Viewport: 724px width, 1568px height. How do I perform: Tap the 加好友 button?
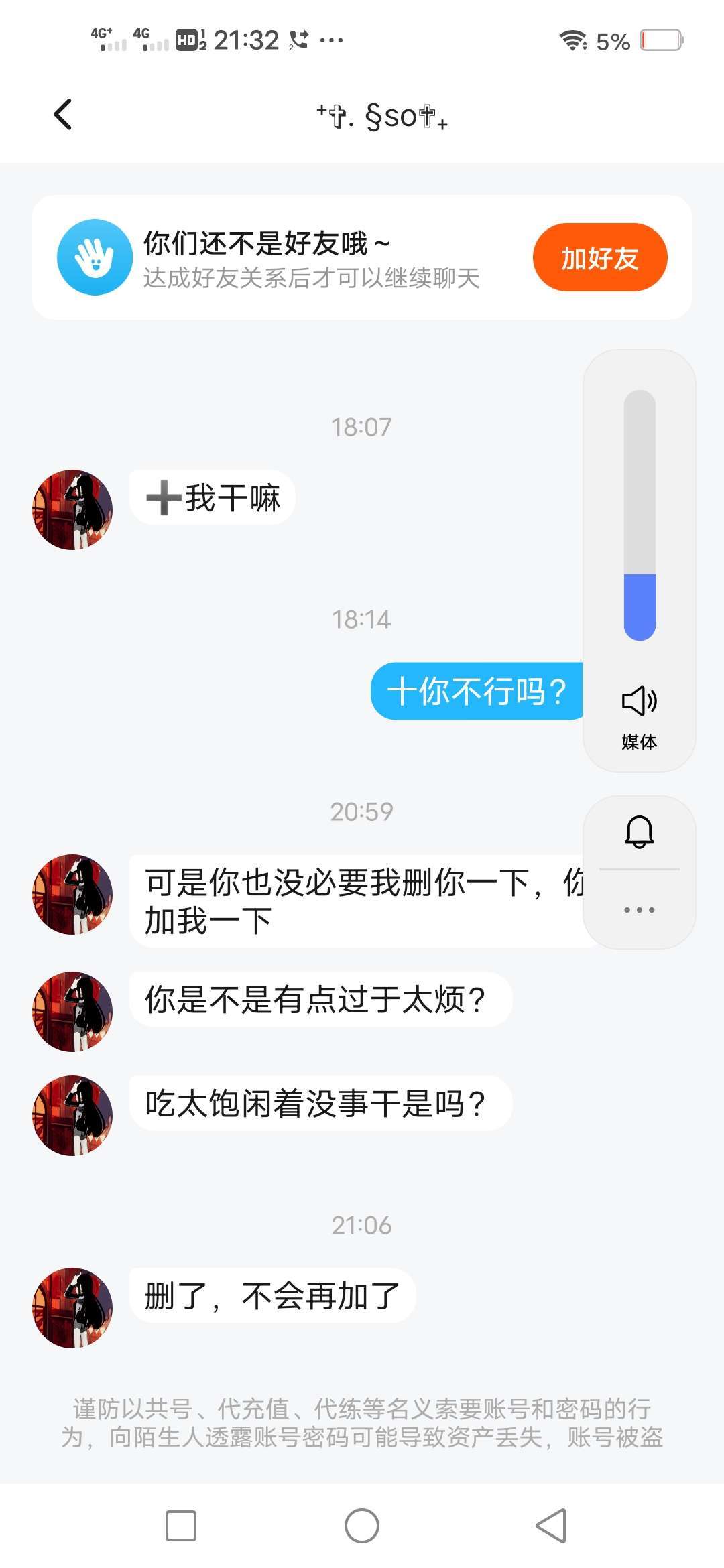599,258
